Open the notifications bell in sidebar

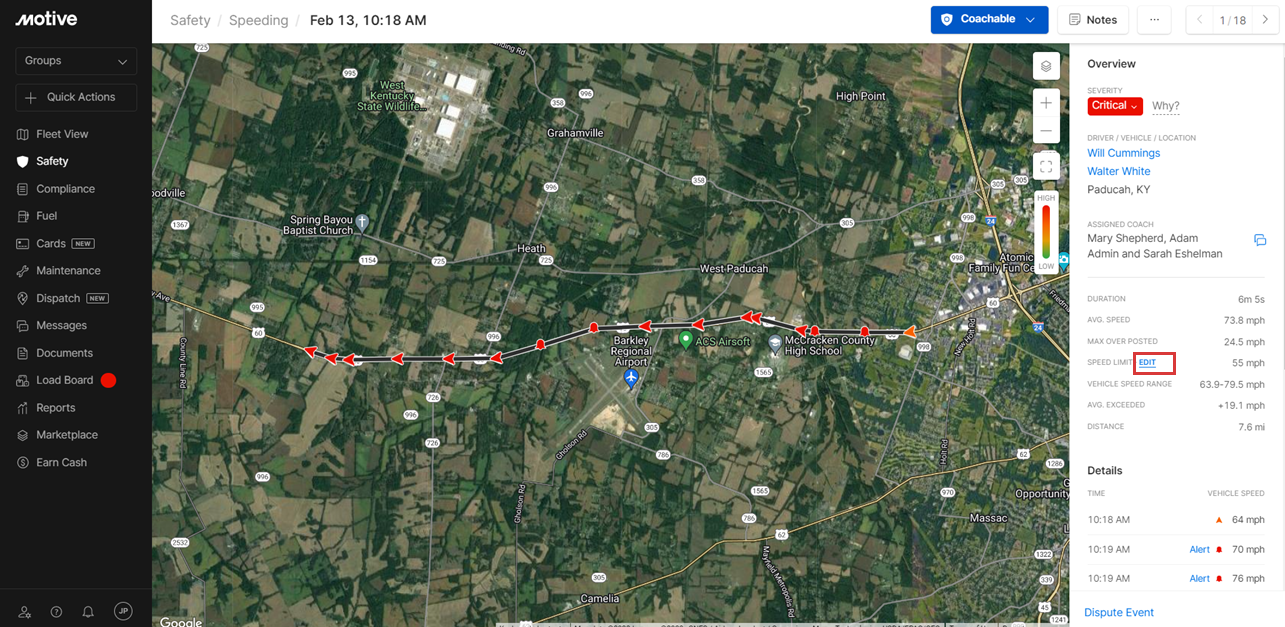(x=88, y=611)
